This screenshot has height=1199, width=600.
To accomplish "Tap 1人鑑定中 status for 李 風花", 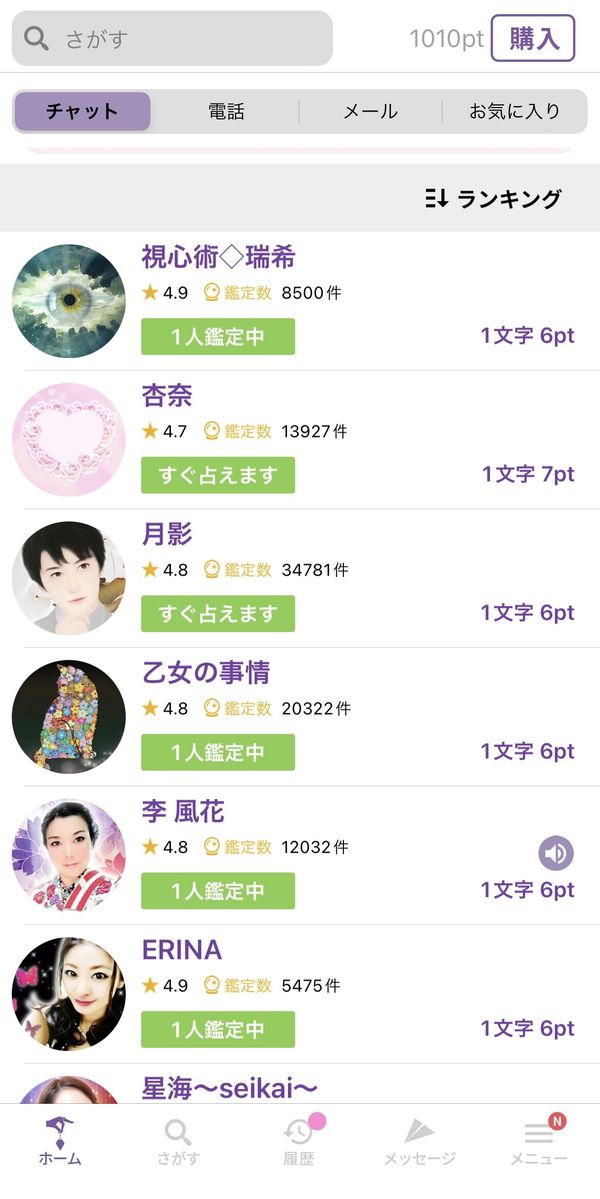I will pos(218,891).
